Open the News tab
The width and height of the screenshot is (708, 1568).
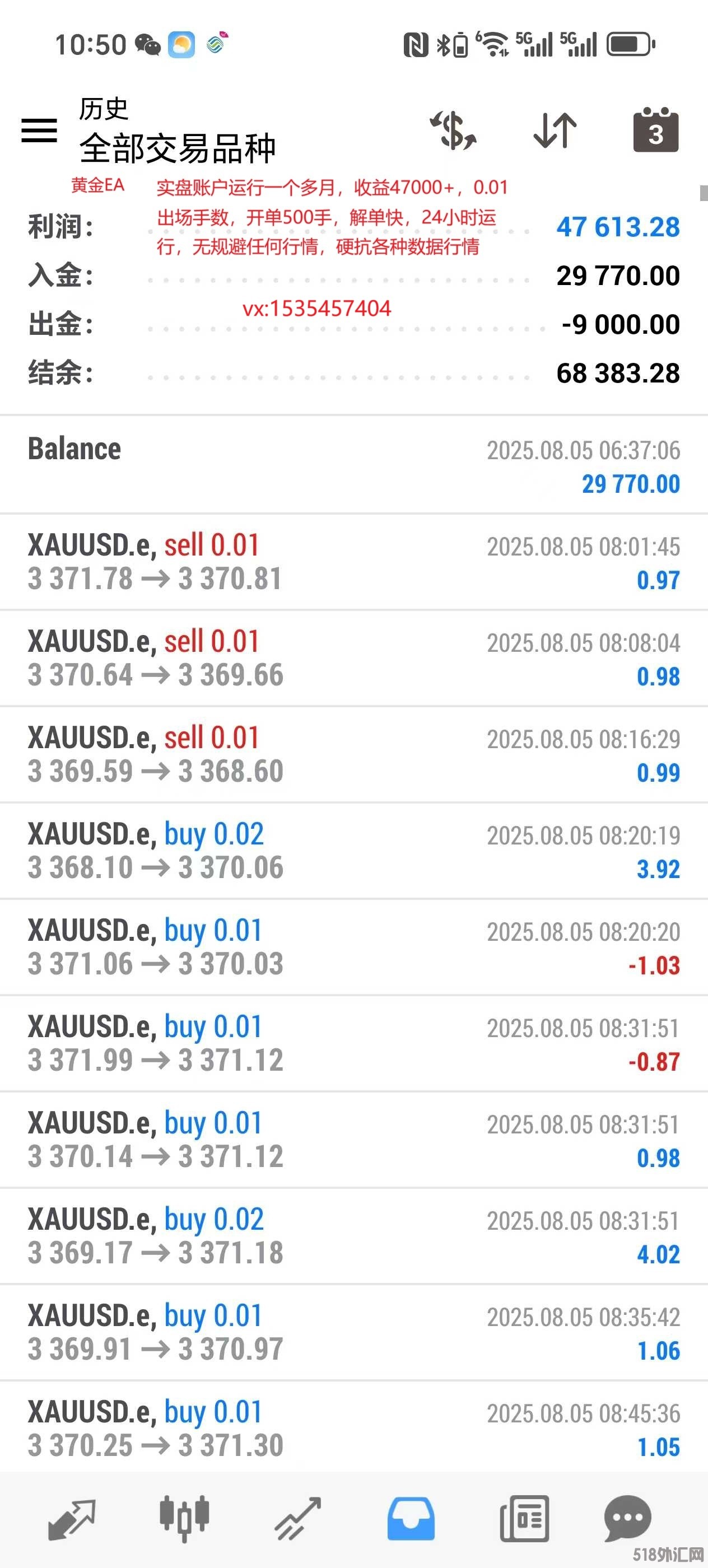tap(524, 1520)
